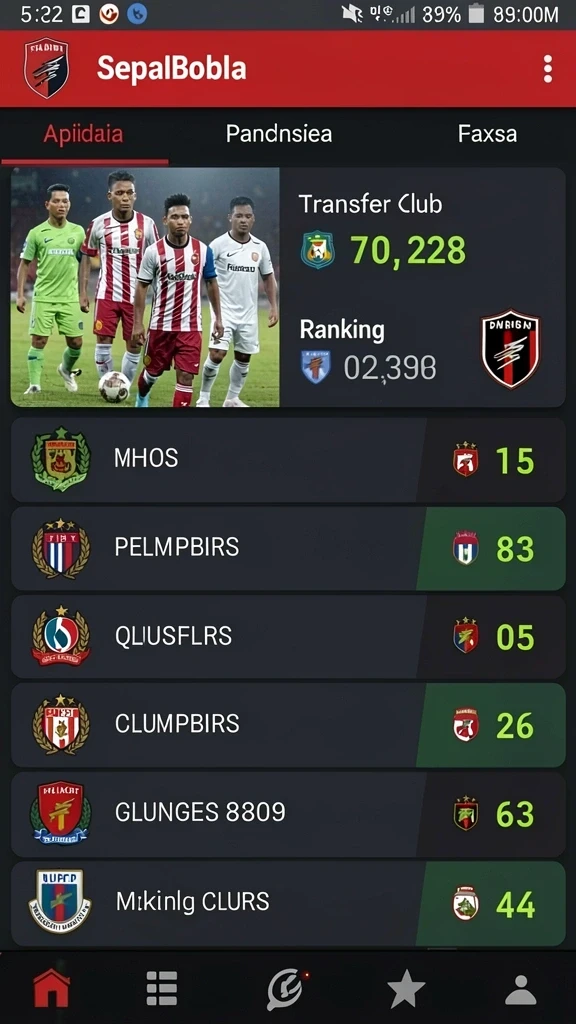
Task: Open the list view tab in bottom bar
Action: (162, 988)
